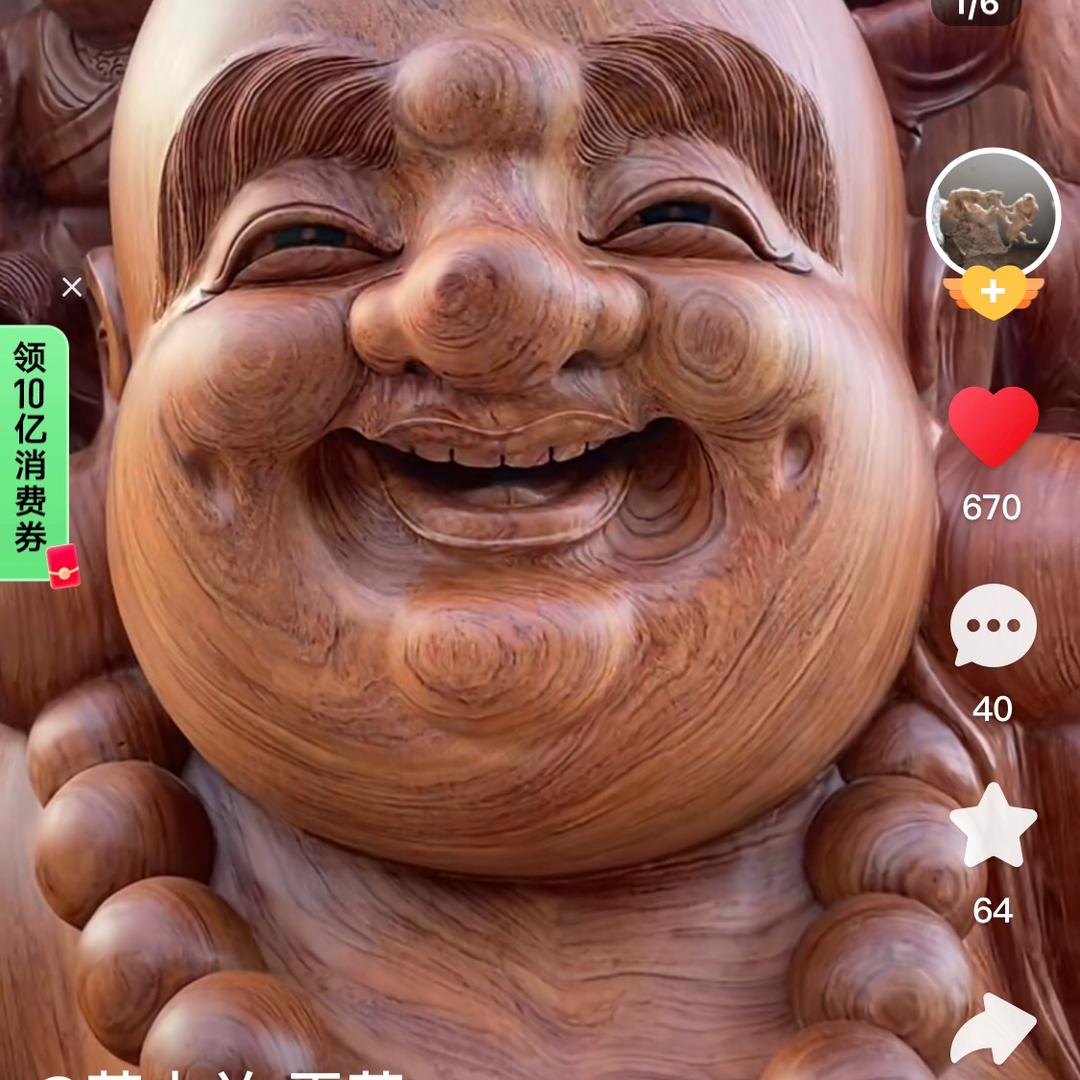Dismiss the coupon banner

(72, 288)
